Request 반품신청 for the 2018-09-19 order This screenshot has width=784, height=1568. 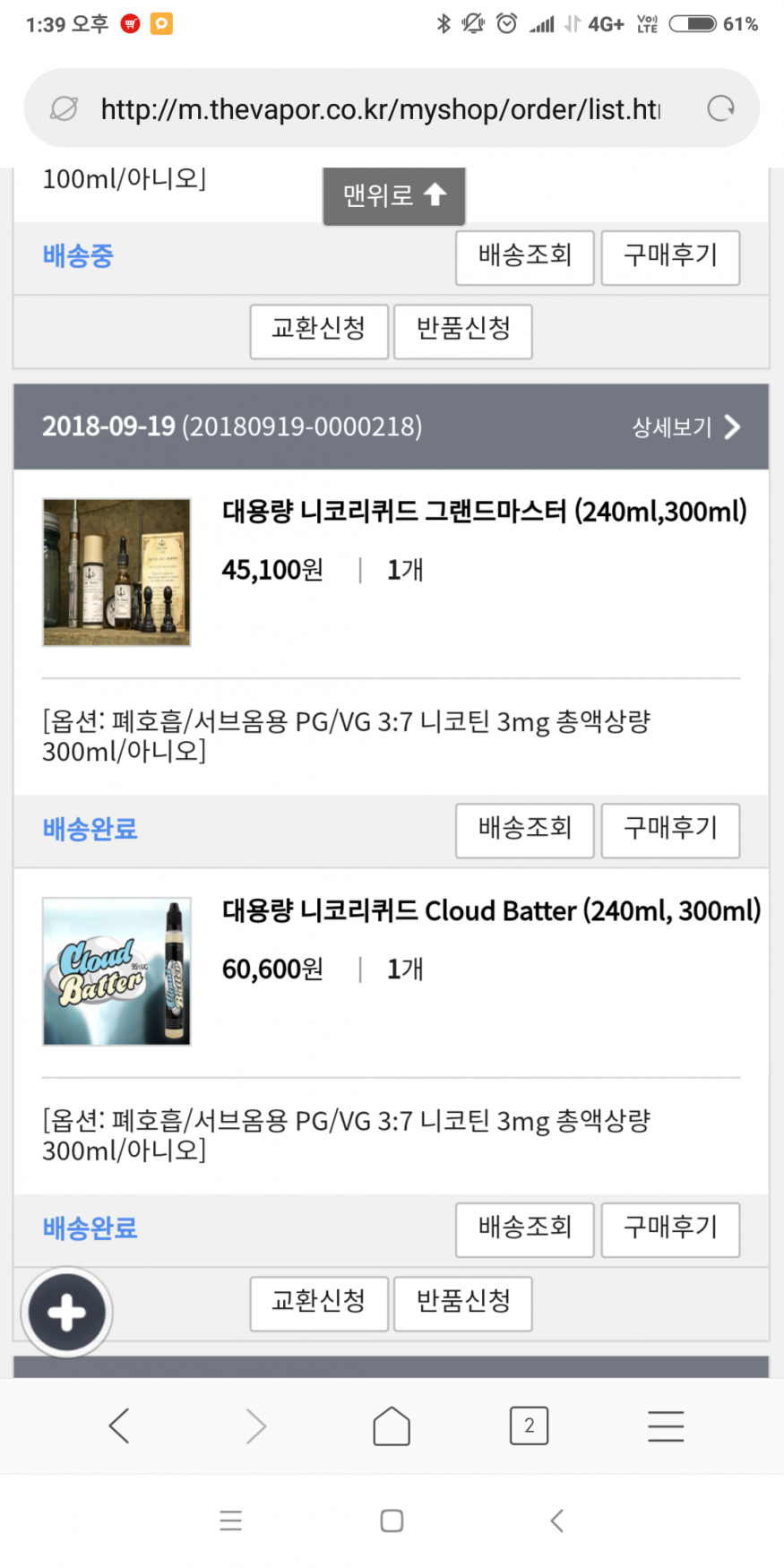(x=463, y=1303)
